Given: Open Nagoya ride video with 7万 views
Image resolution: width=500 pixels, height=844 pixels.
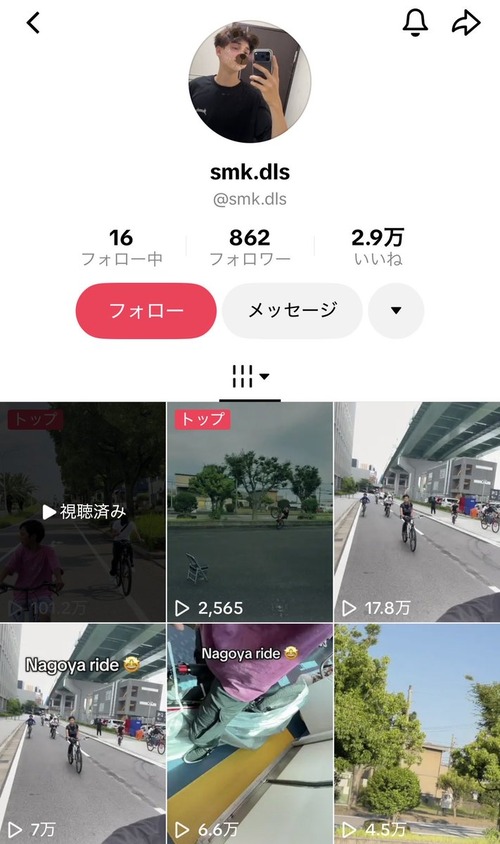Looking at the screenshot, I should 83,734.
